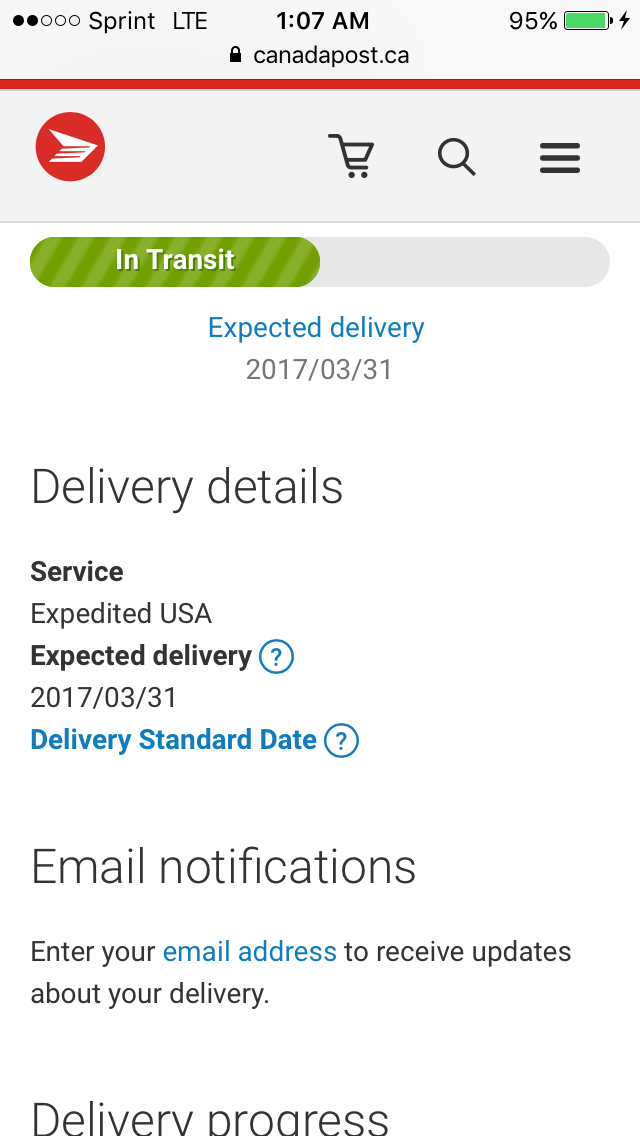Open the hamburger menu
This screenshot has width=640, height=1136.
tap(560, 158)
